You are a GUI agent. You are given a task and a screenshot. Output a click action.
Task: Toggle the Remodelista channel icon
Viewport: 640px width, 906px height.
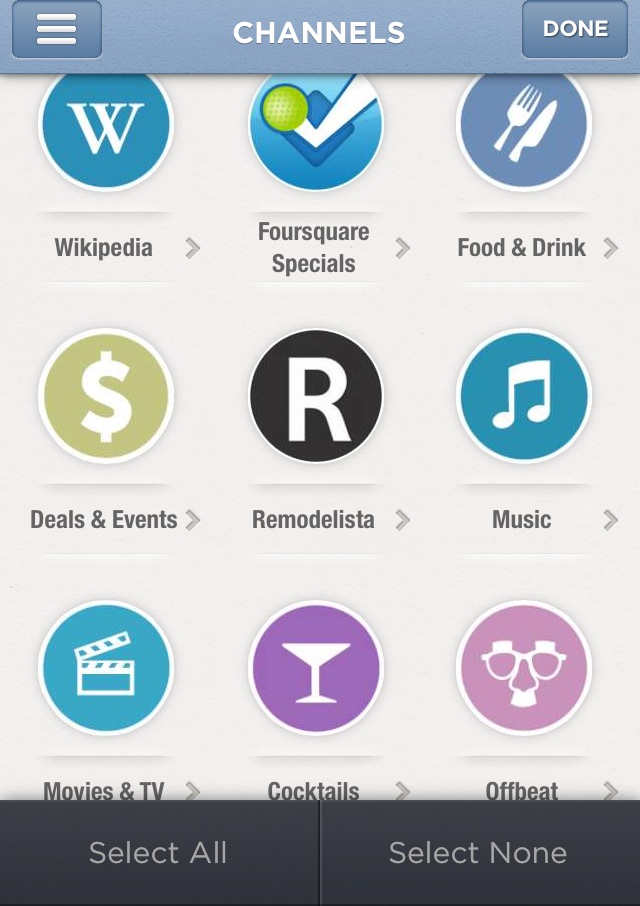316,396
